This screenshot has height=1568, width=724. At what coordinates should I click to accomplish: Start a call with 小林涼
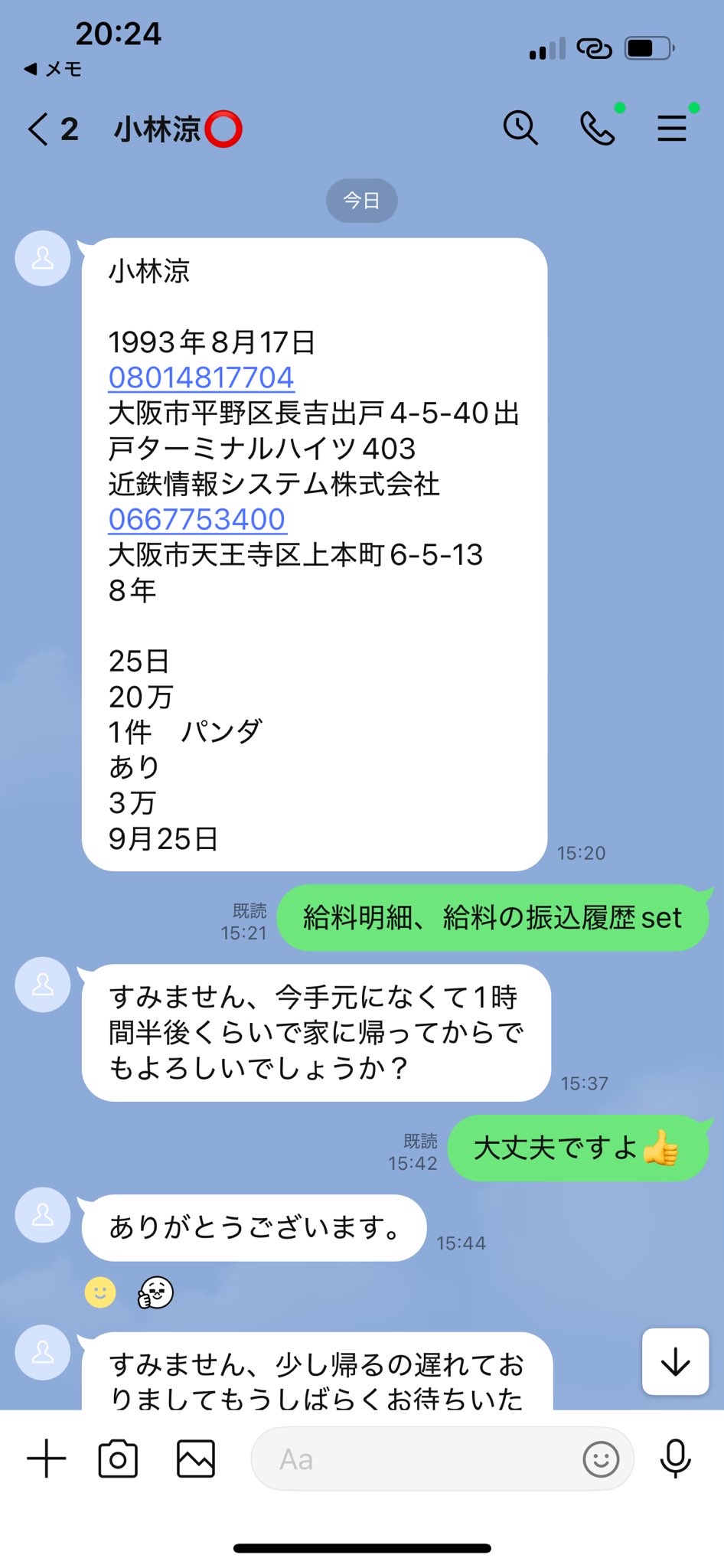[597, 128]
